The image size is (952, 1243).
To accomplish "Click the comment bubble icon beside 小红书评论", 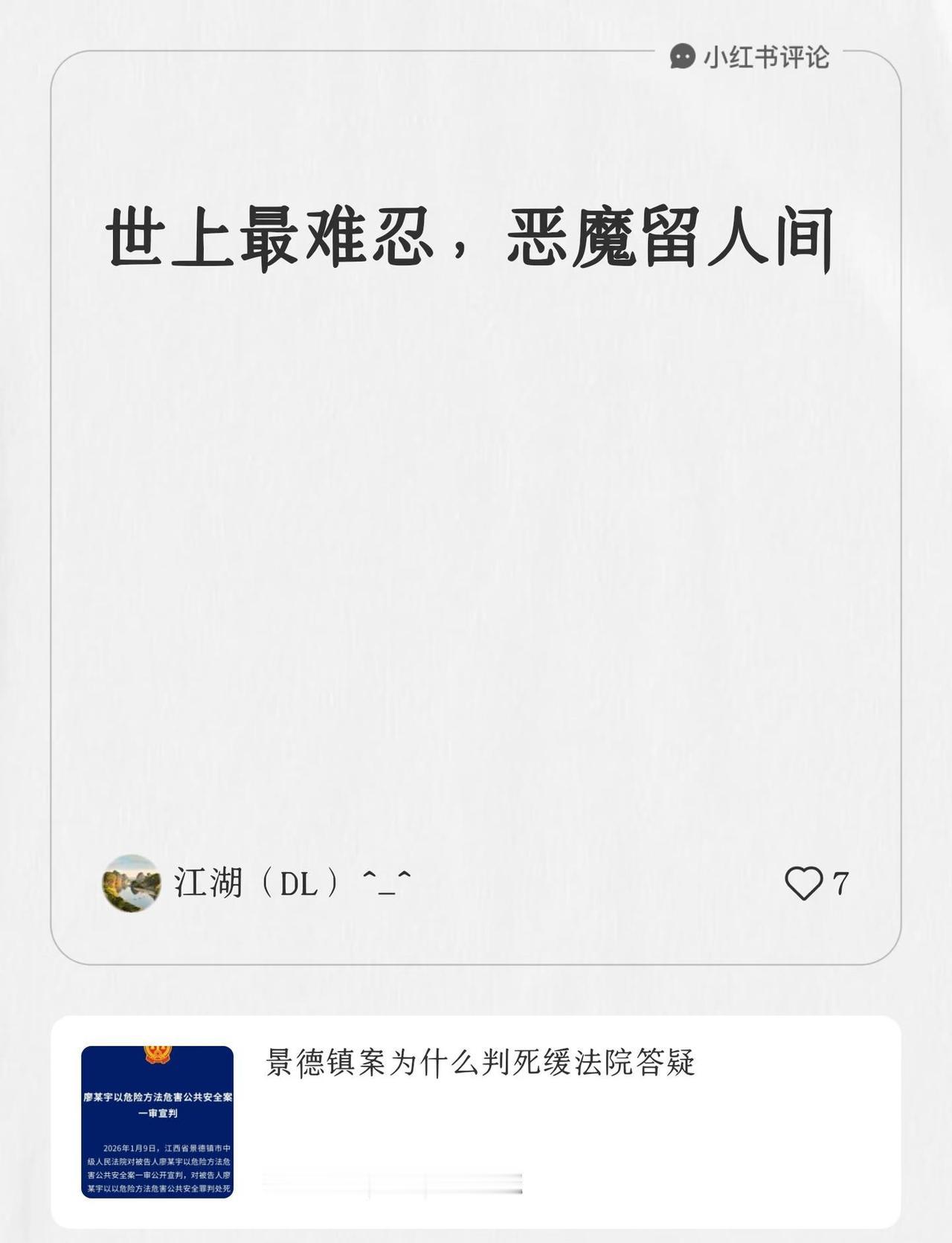I will tap(681, 55).
